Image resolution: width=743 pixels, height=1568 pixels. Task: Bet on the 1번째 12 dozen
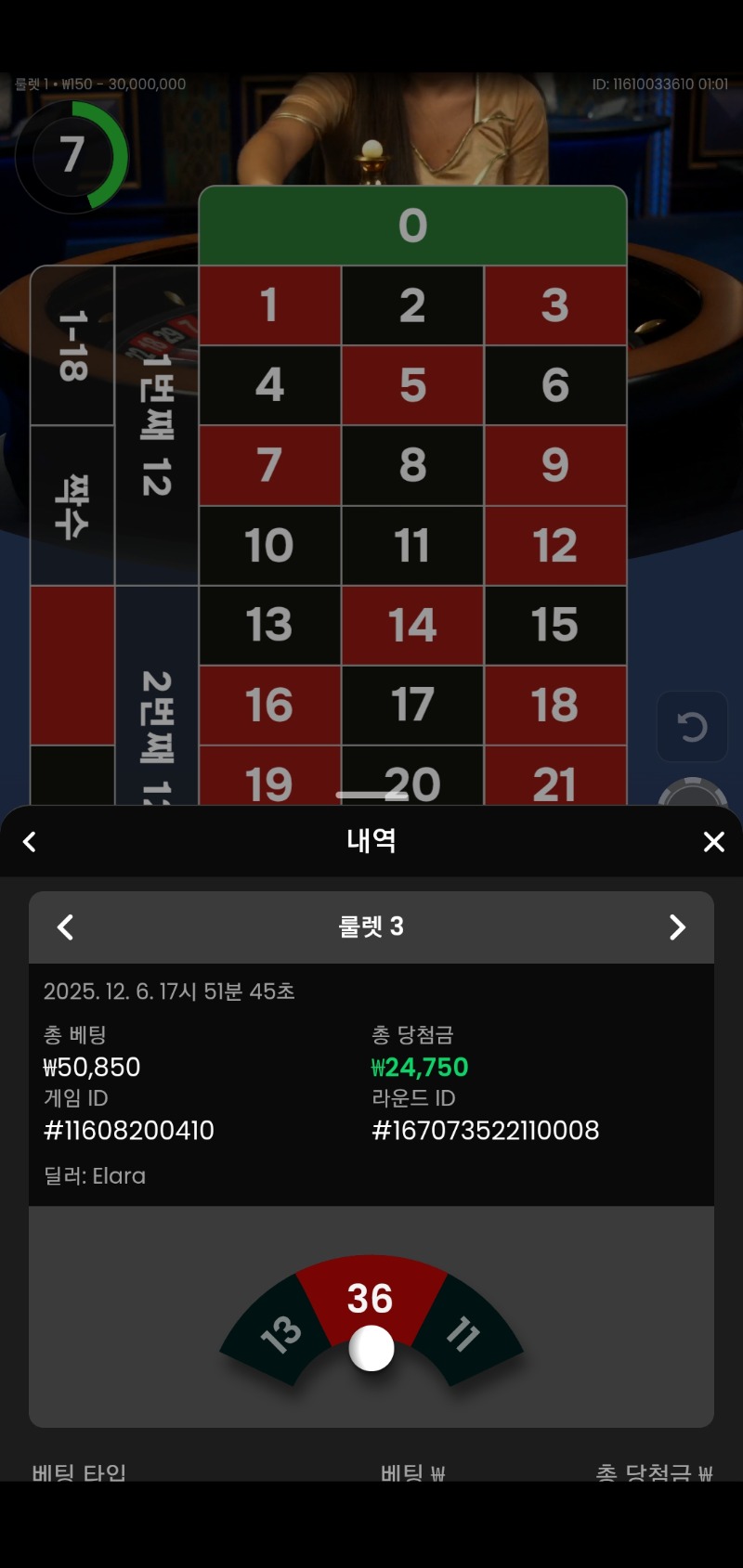156,425
